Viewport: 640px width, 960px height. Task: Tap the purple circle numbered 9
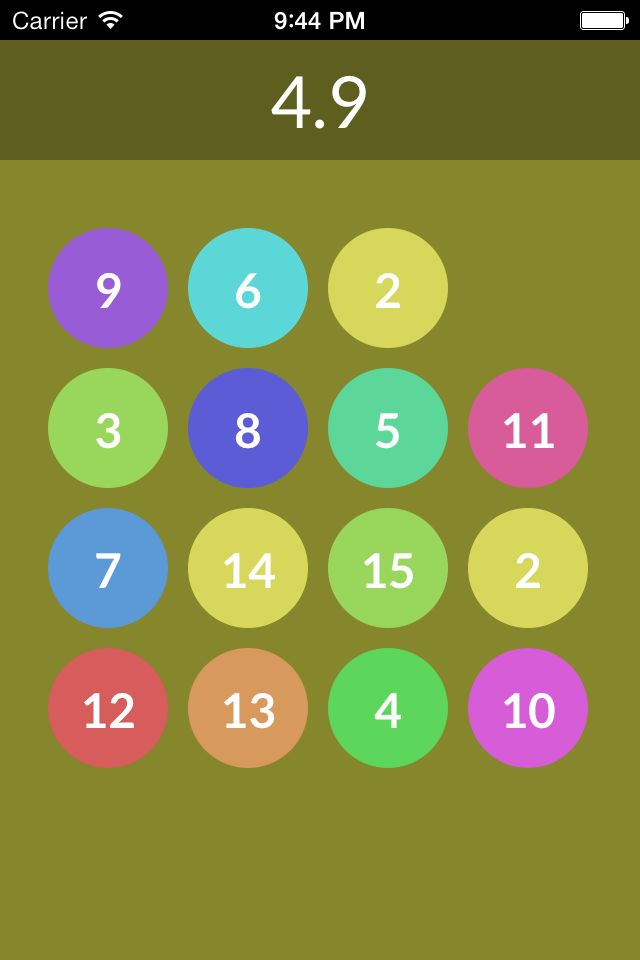[108, 288]
